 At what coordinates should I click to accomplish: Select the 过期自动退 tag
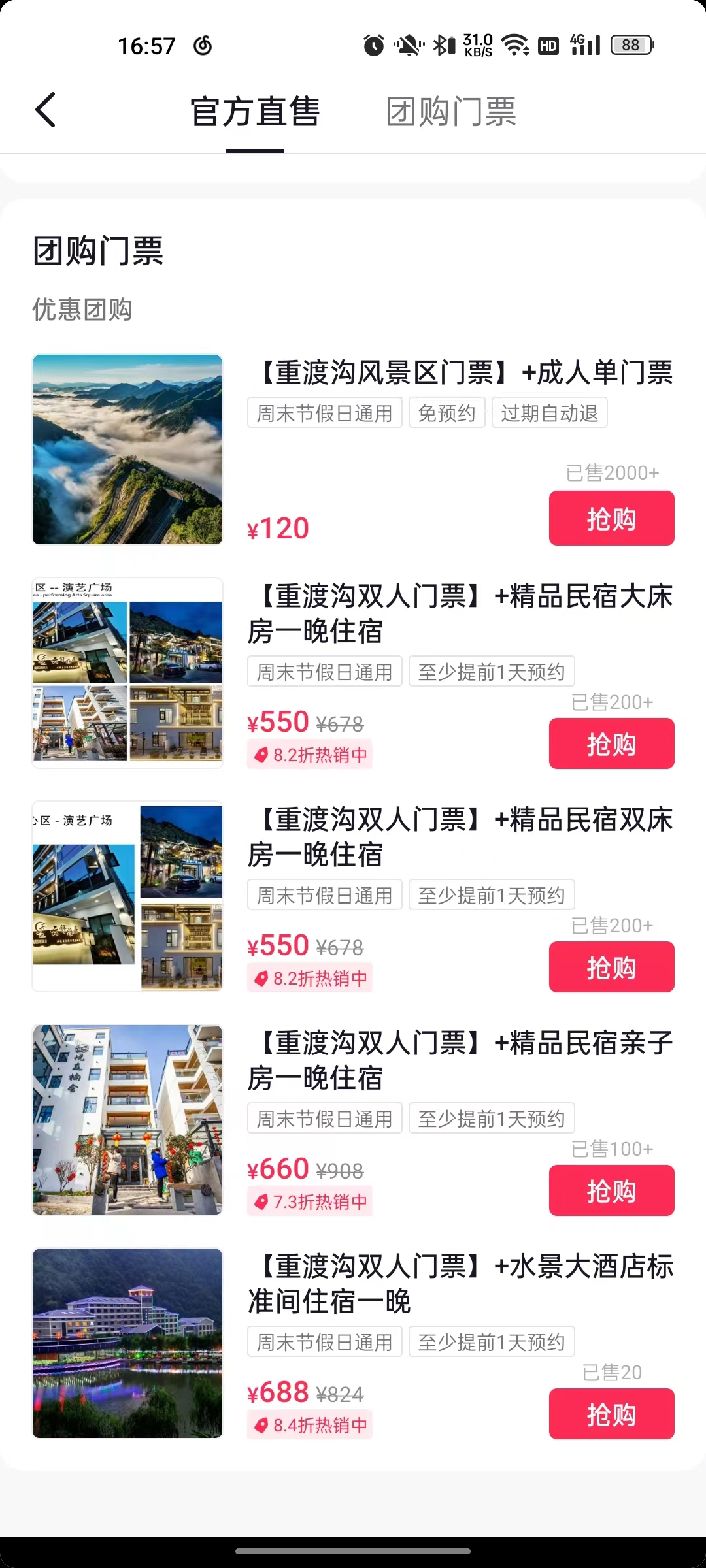pos(550,412)
